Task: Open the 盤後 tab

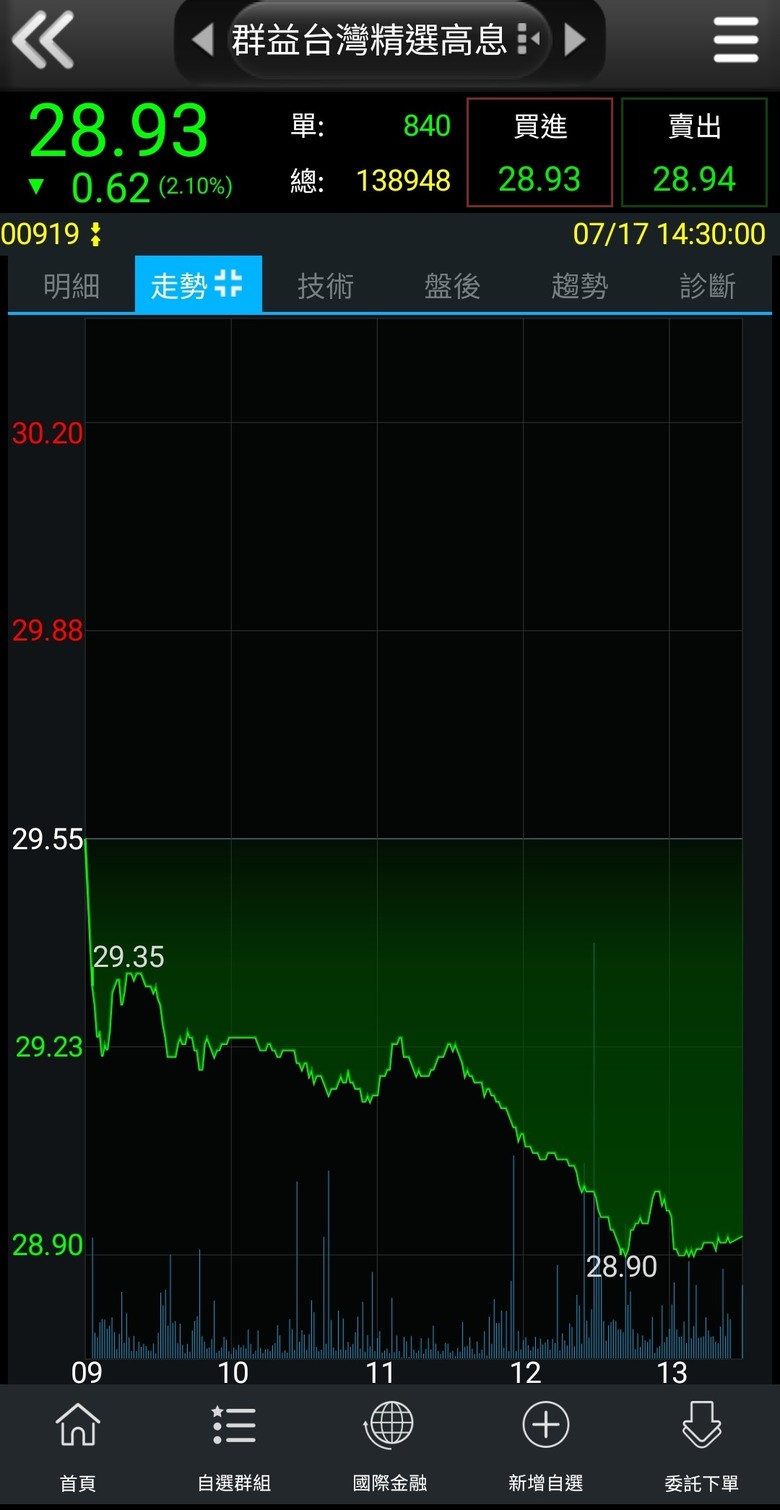Action: coord(452,286)
